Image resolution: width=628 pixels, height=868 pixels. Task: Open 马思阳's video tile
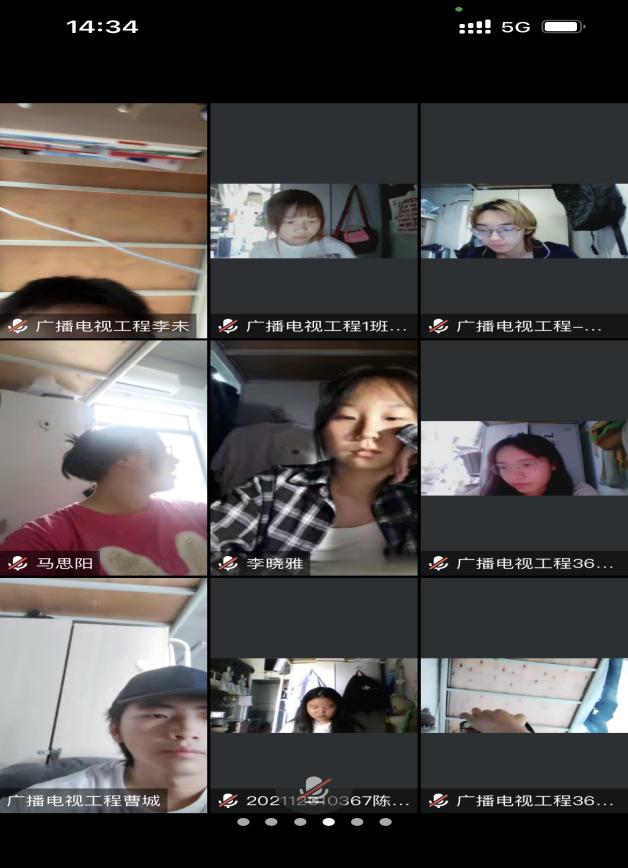pyautogui.click(x=103, y=457)
